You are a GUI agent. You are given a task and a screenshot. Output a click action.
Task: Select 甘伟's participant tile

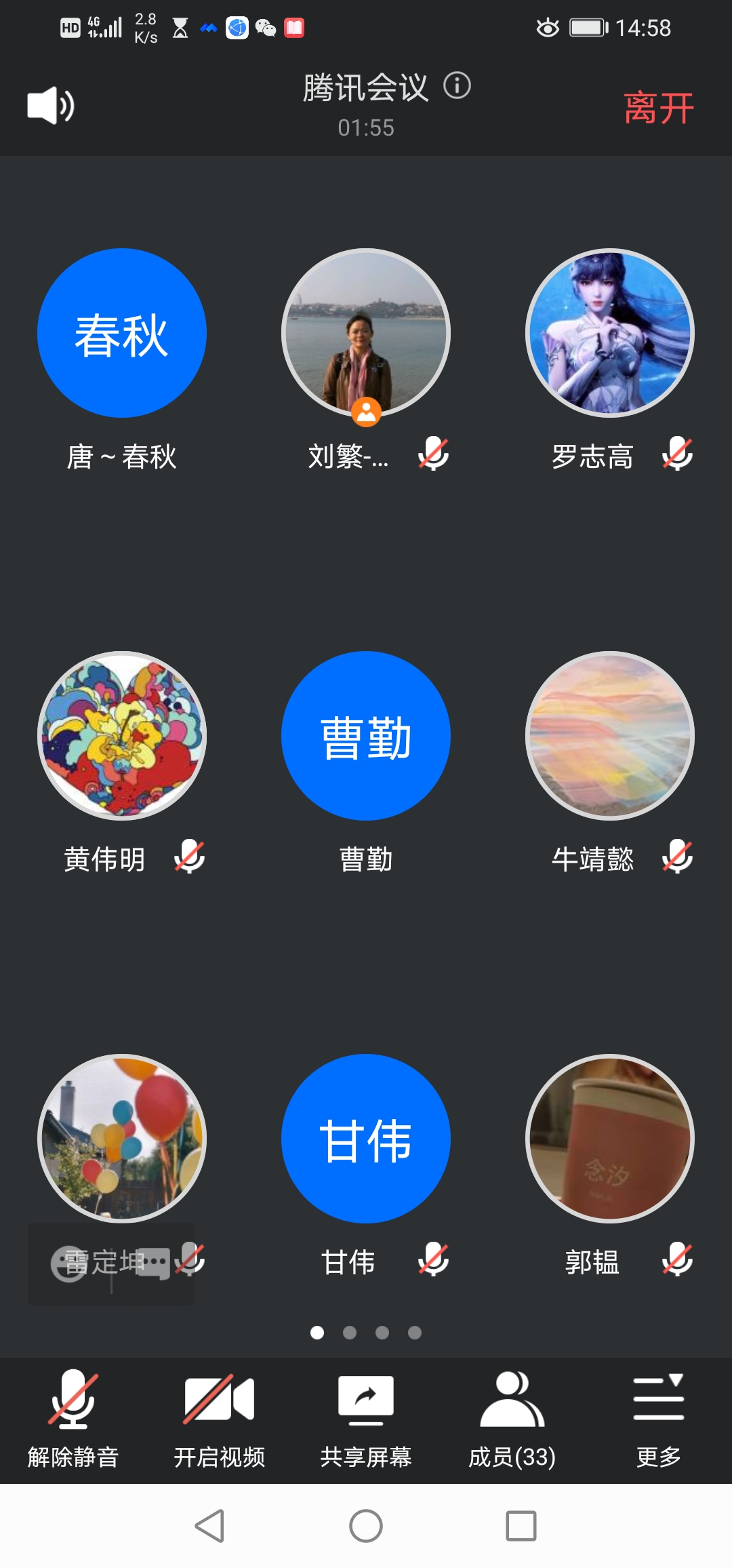[x=366, y=1139]
